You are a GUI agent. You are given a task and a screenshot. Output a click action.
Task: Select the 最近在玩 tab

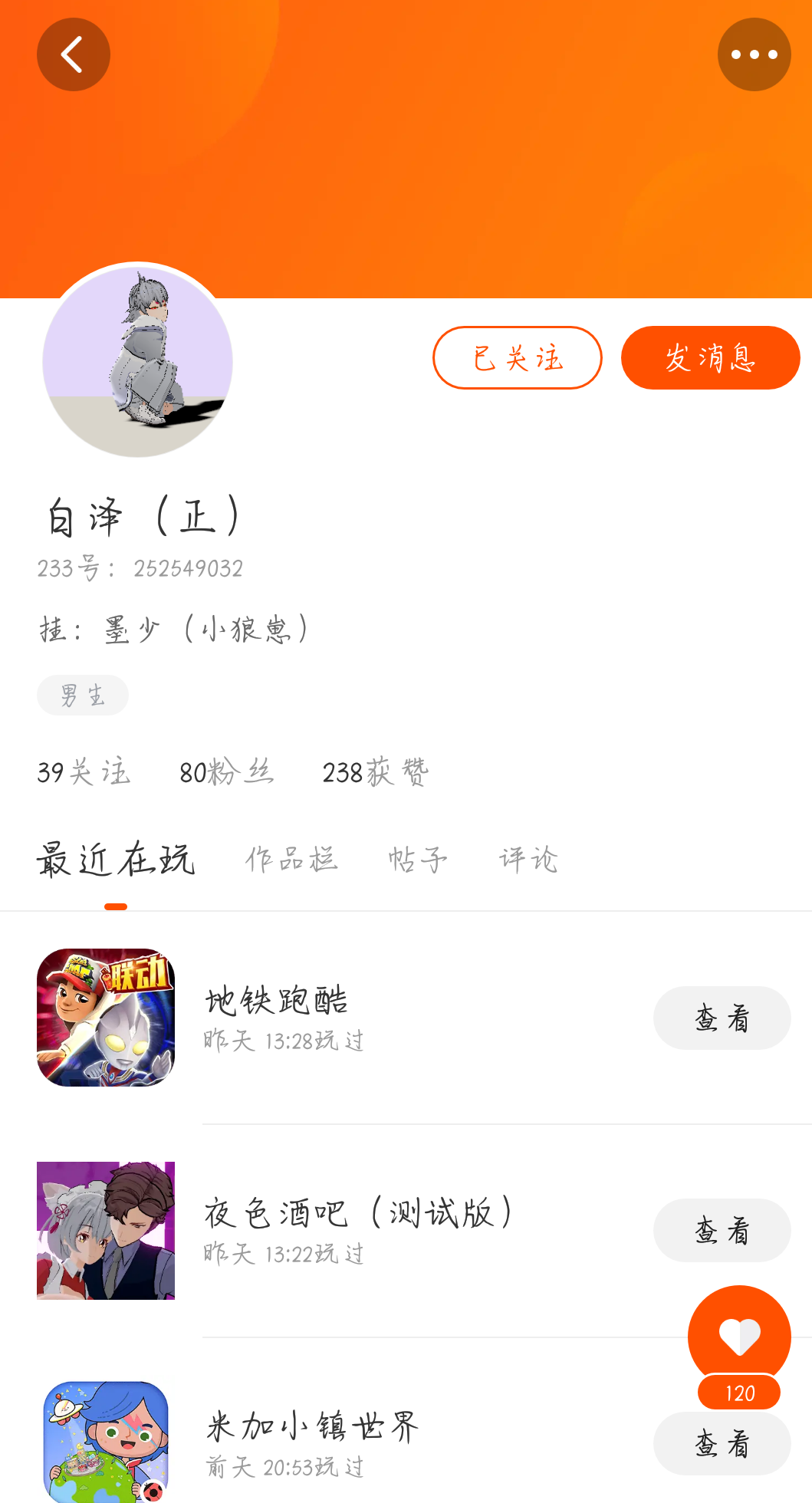[x=116, y=860]
